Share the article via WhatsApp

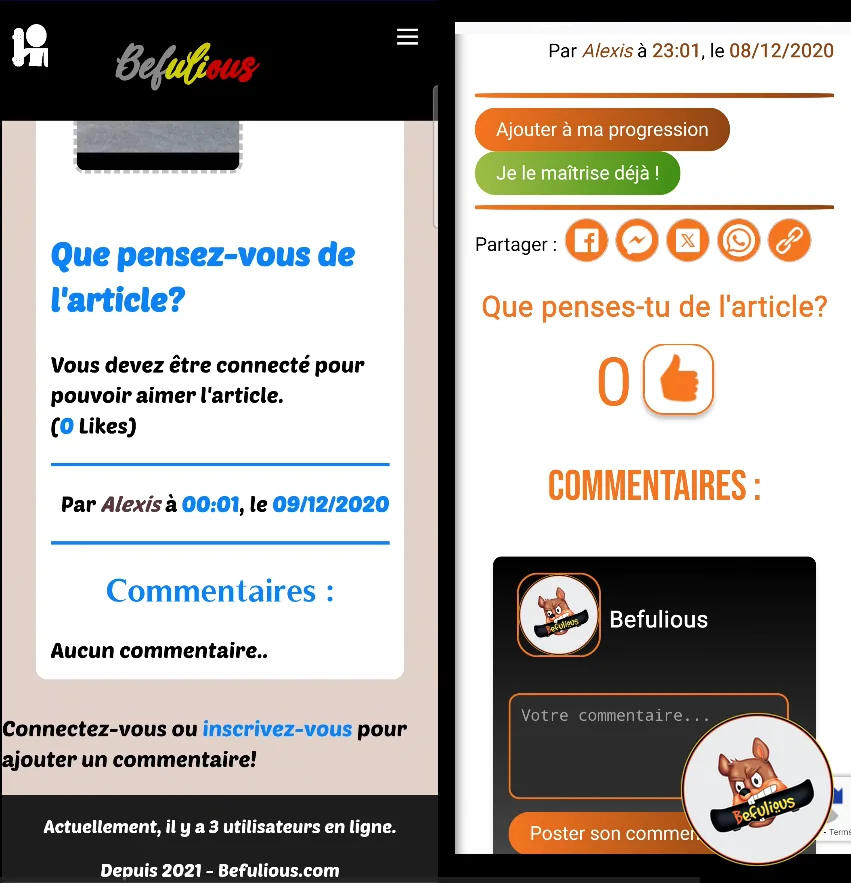point(739,241)
